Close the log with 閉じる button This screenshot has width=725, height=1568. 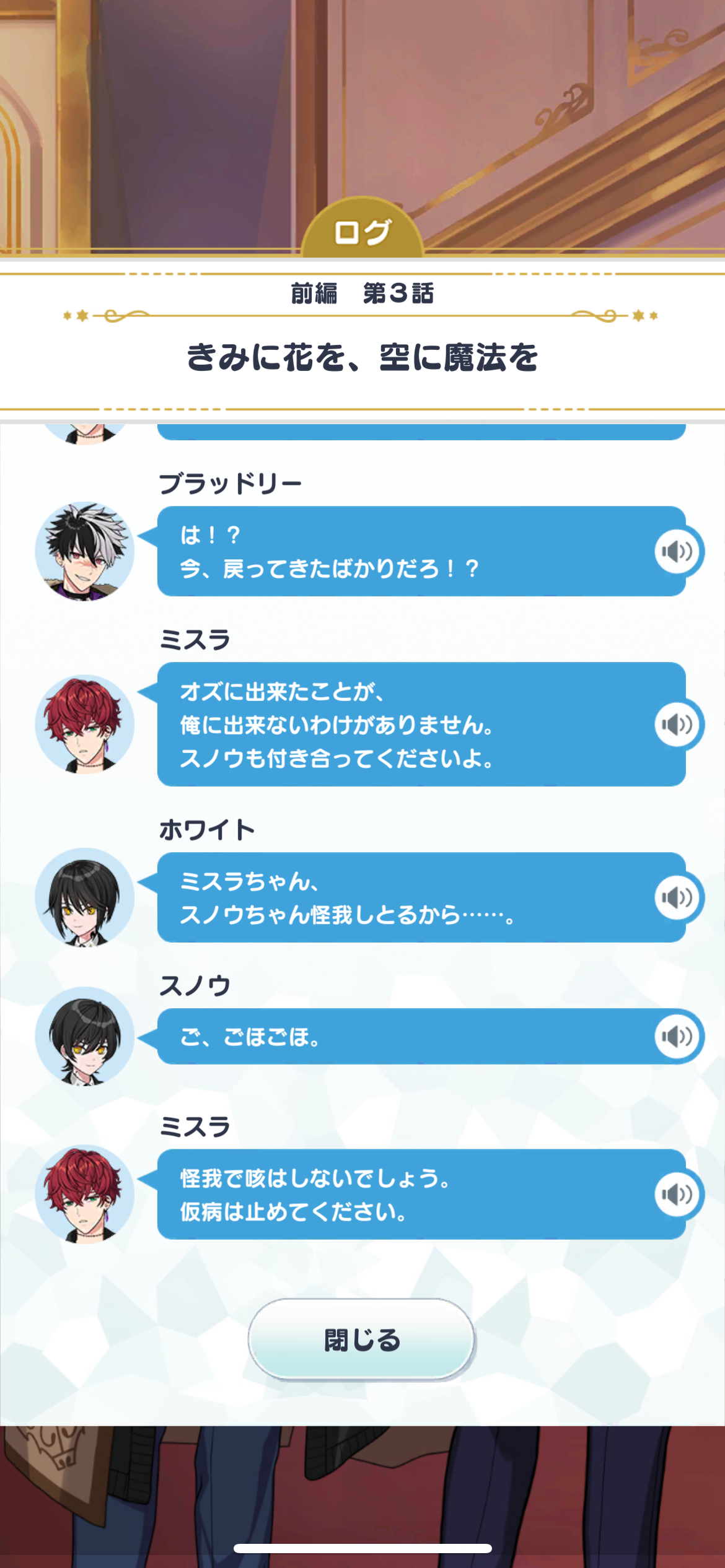tap(362, 1339)
